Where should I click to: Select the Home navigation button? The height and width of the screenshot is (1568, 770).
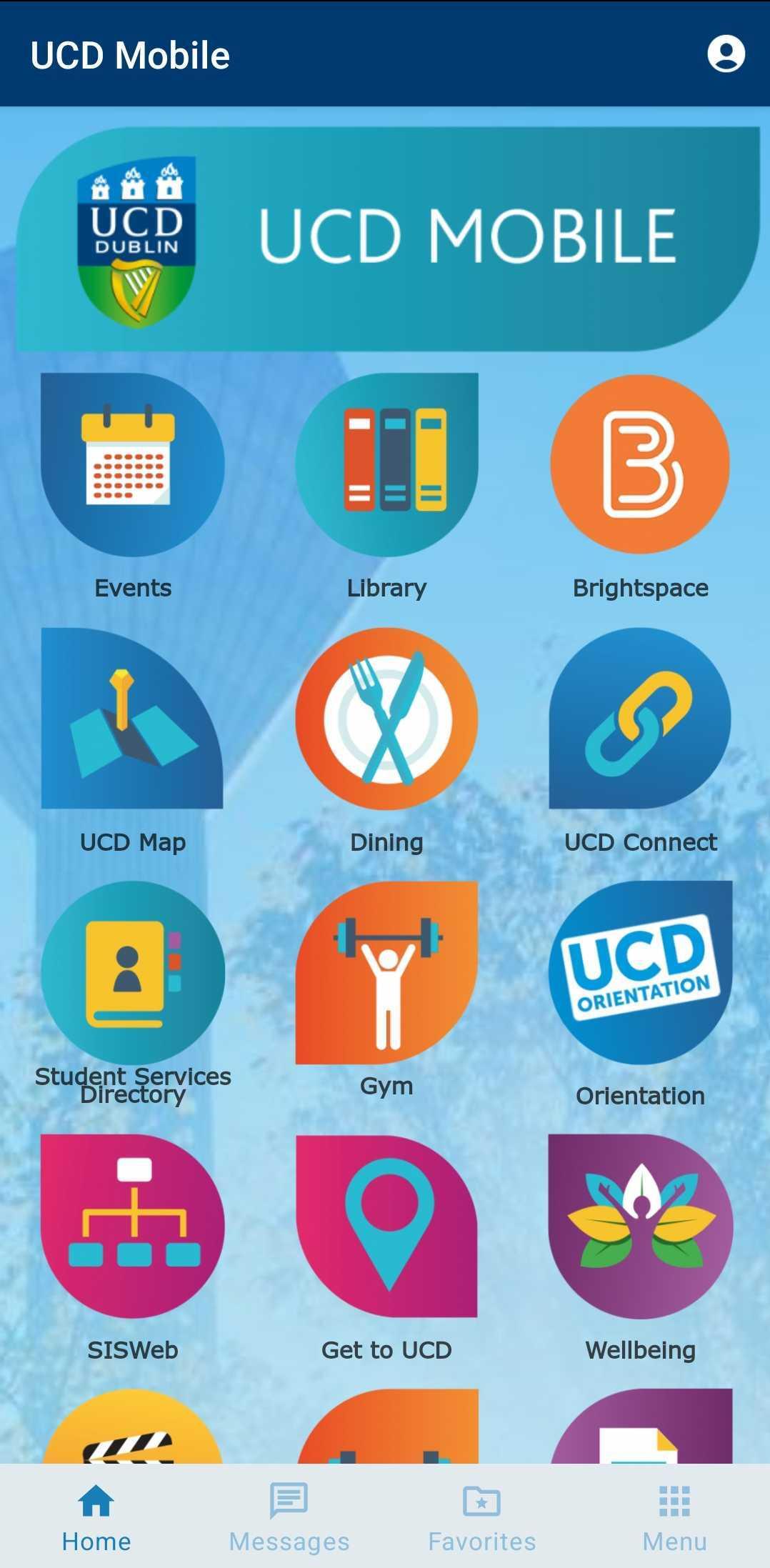coord(96,1517)
